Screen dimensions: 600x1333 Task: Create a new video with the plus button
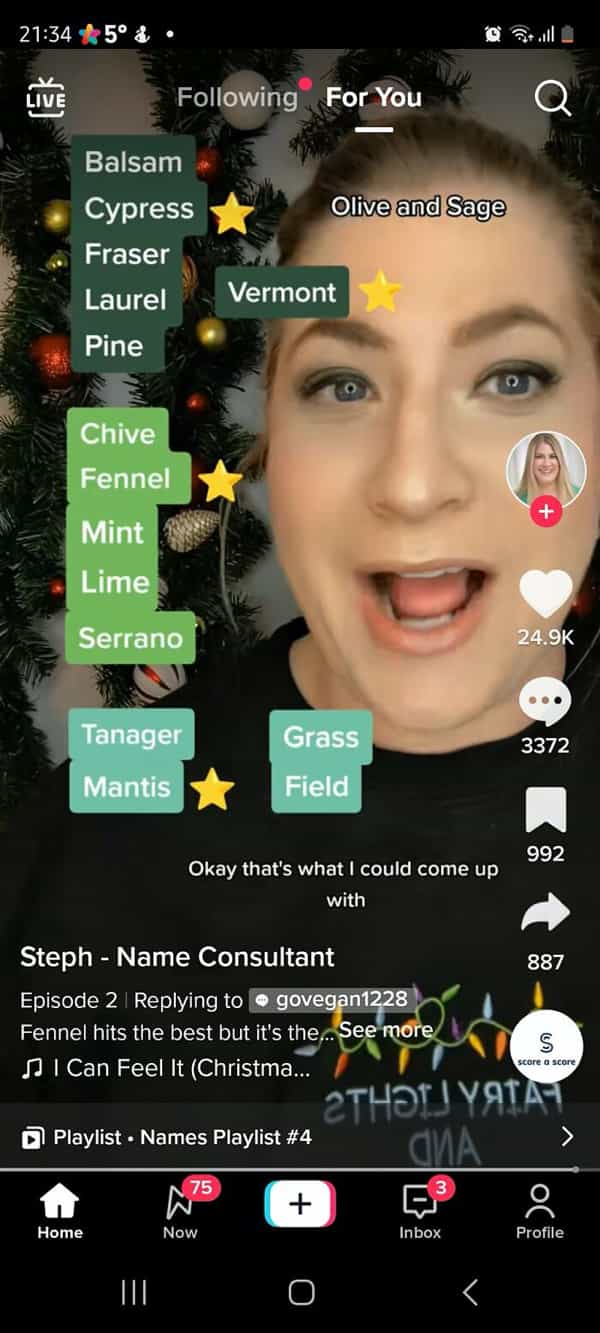[x=300, y=1203]
